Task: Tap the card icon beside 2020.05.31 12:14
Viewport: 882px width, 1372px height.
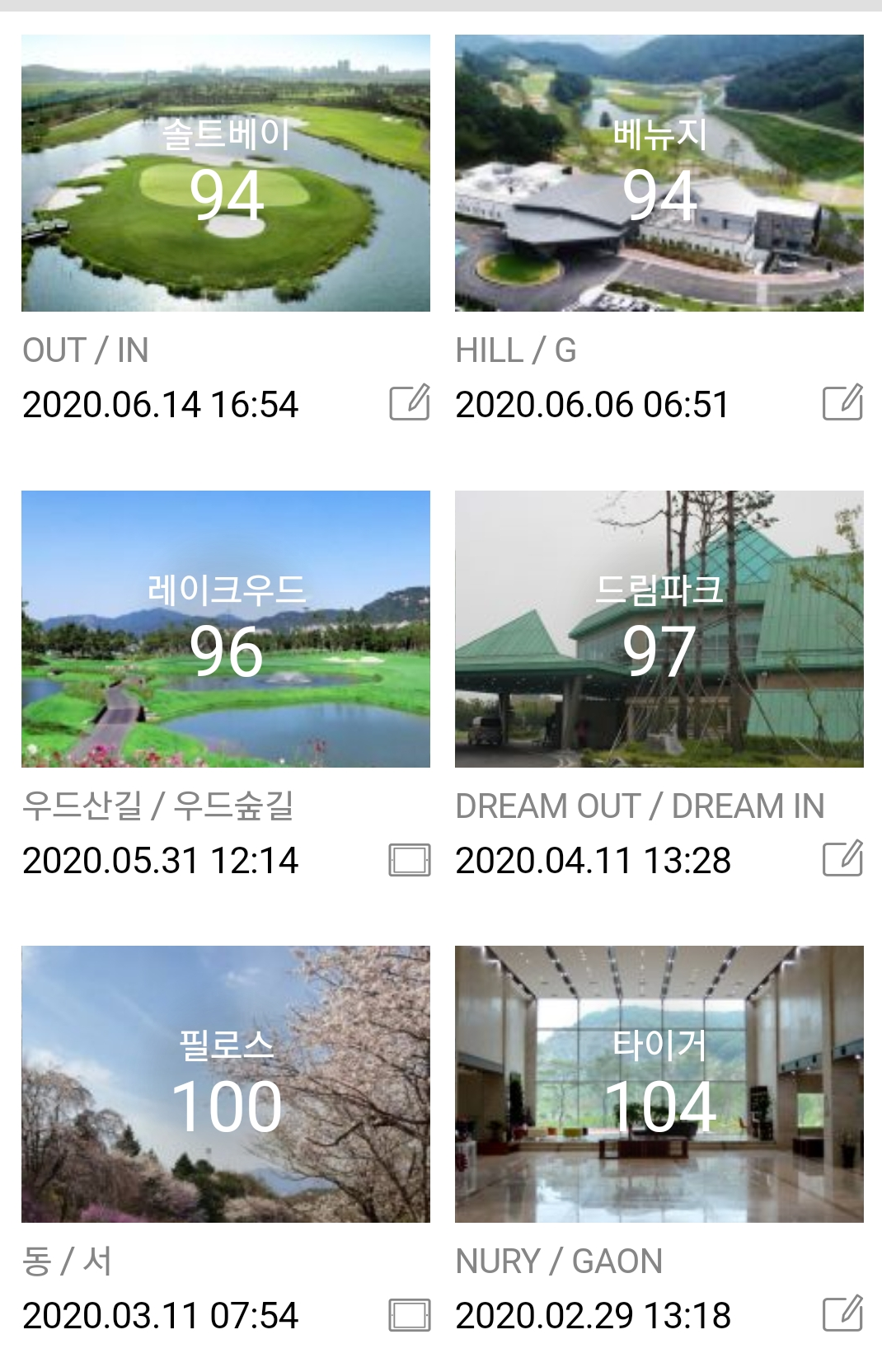Action: tap(410, 860)
